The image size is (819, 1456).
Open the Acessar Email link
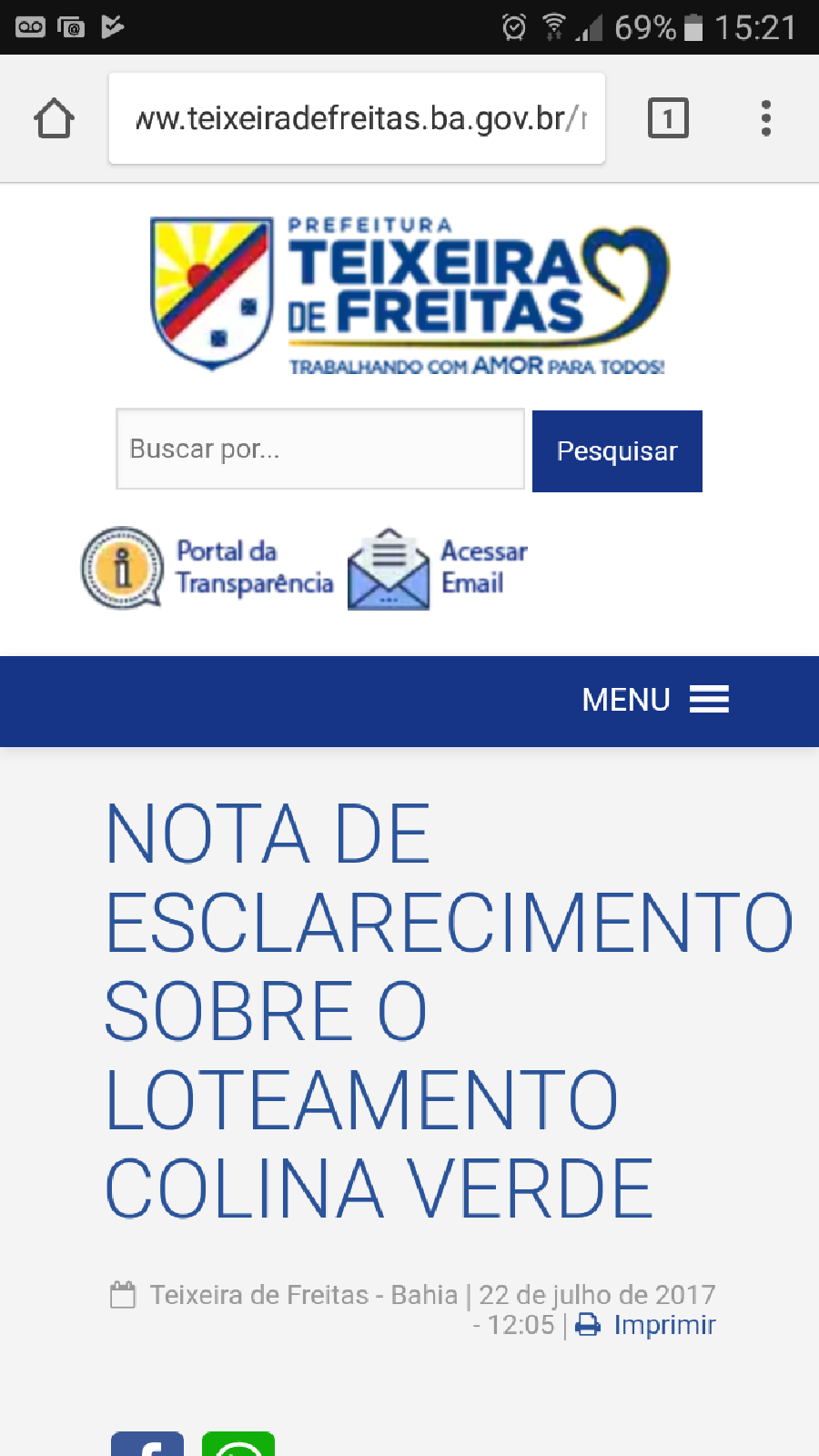coord(439,568)
